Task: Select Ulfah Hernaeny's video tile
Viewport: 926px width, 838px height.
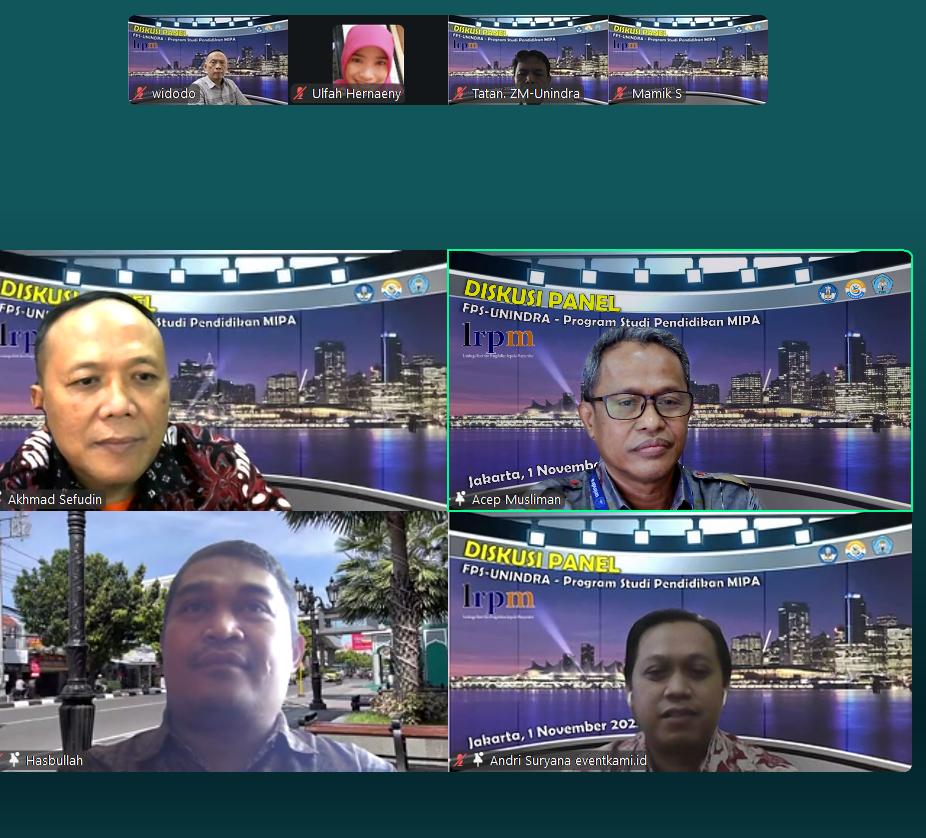Action: (368, 60)
